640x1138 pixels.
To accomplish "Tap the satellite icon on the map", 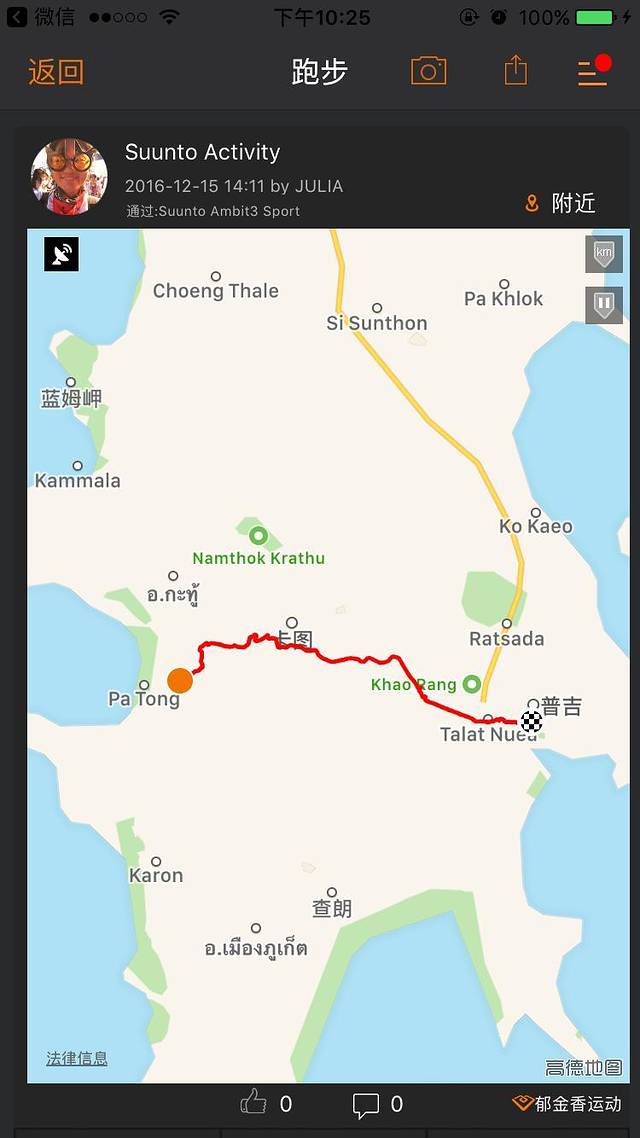I will point(62,254).
